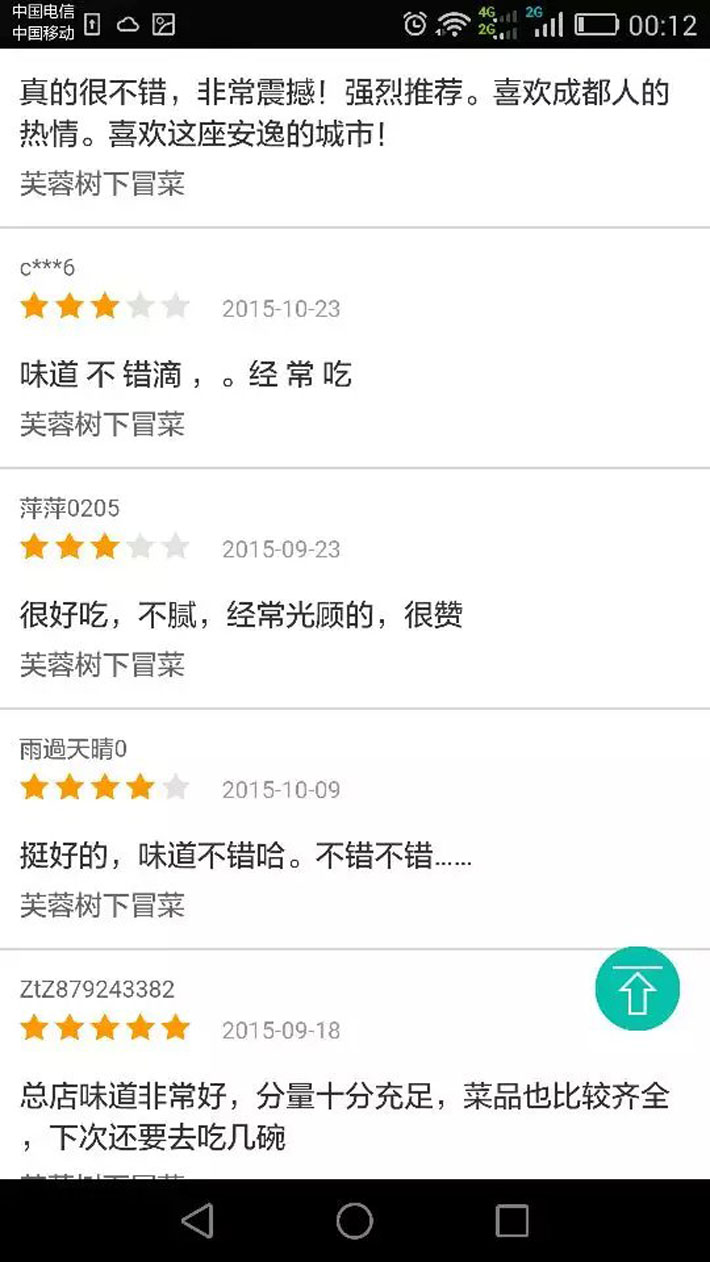This screenshot has width=710, height=1262.
Task: Open the review by 雨過天晴0
Action: [355, 829]
